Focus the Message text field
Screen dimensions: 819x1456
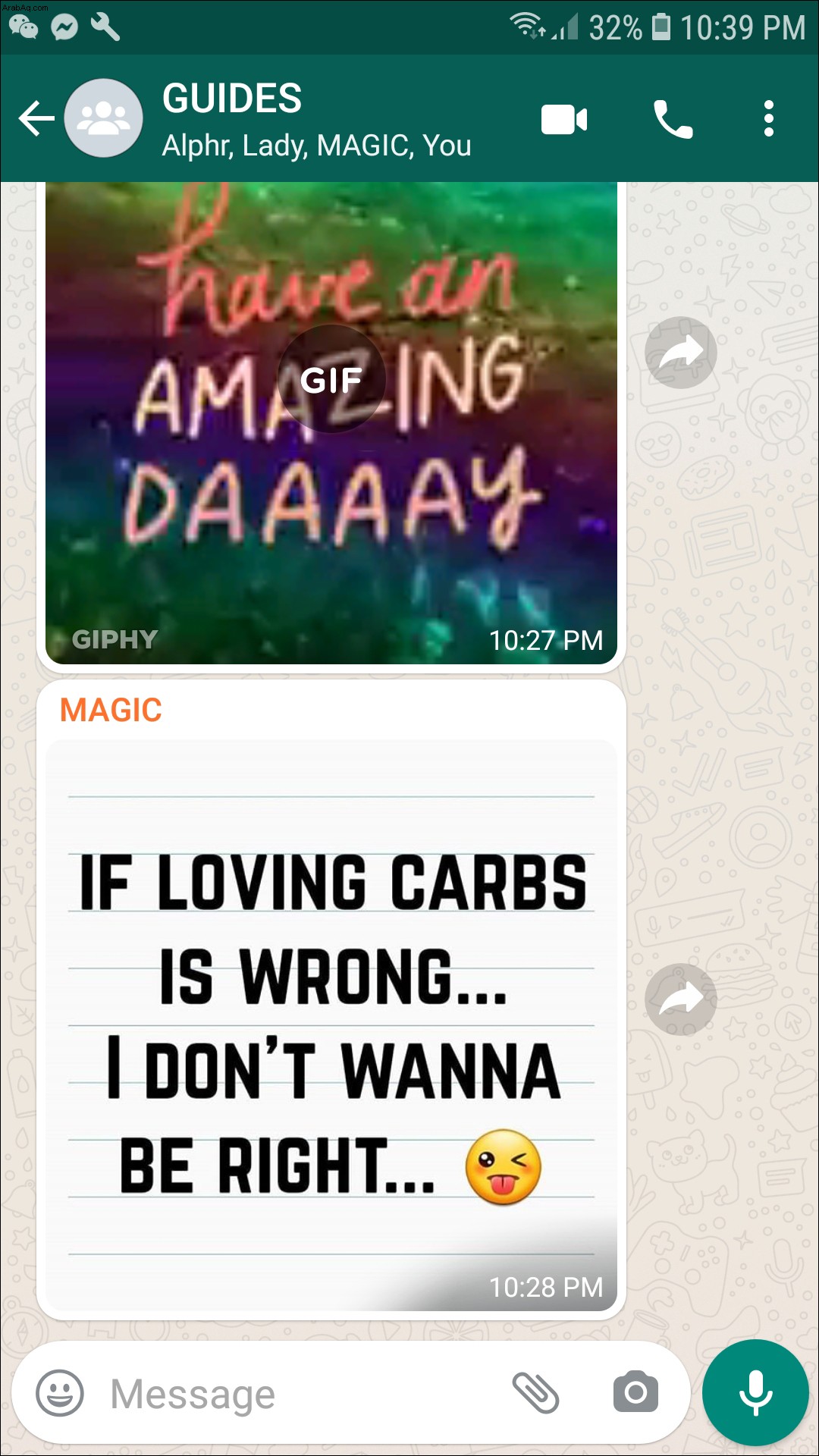tap(303, 1394)
